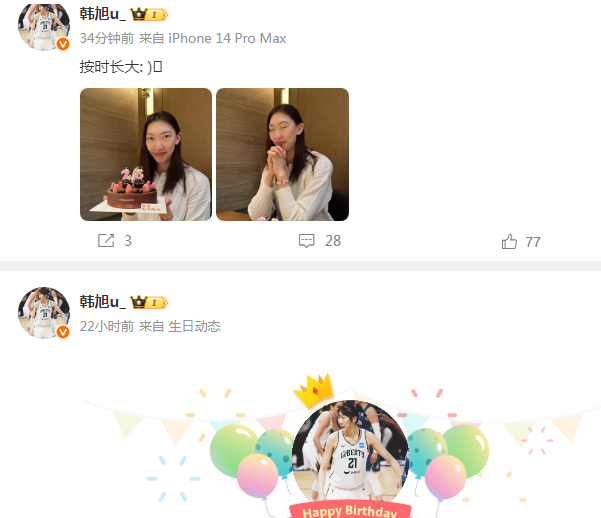This screenshot has width=601, height=518.
Task: Open the photo of her making a wish
Action: click(x=282, y=154)
